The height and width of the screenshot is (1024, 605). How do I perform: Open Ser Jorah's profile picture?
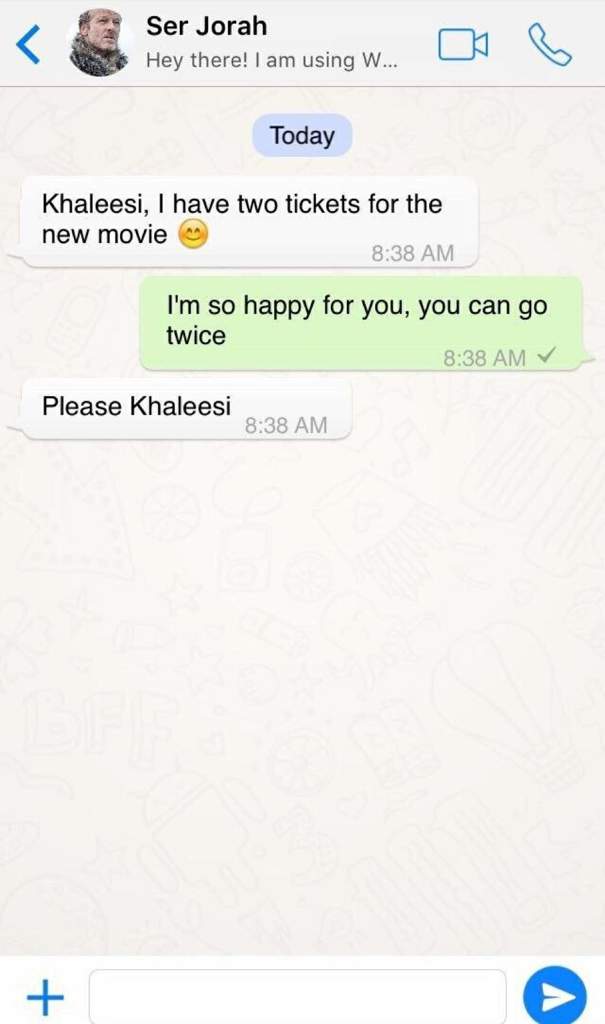pos(98,45)
